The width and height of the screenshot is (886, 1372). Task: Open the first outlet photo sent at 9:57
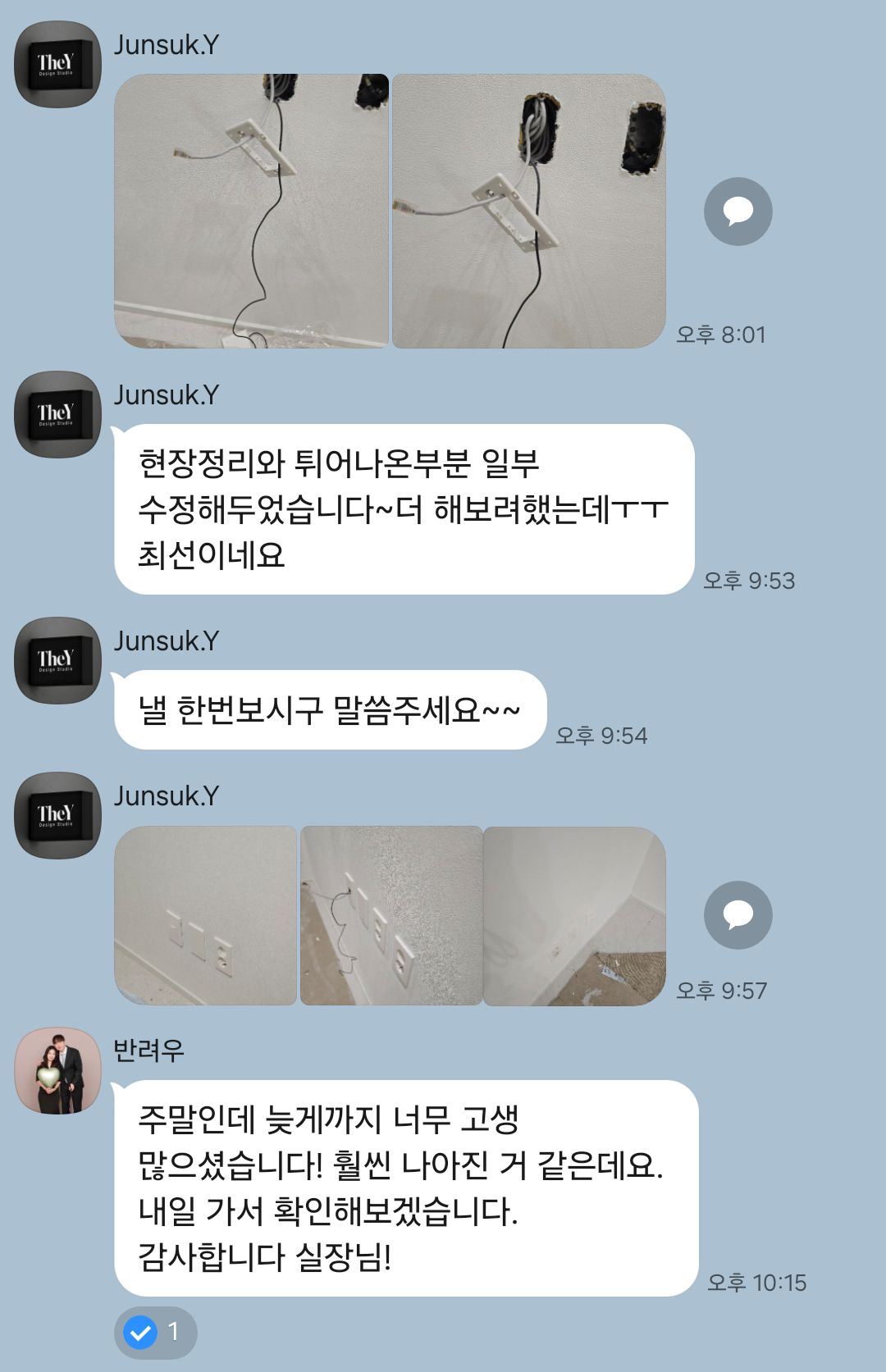(x=206, y=915)
